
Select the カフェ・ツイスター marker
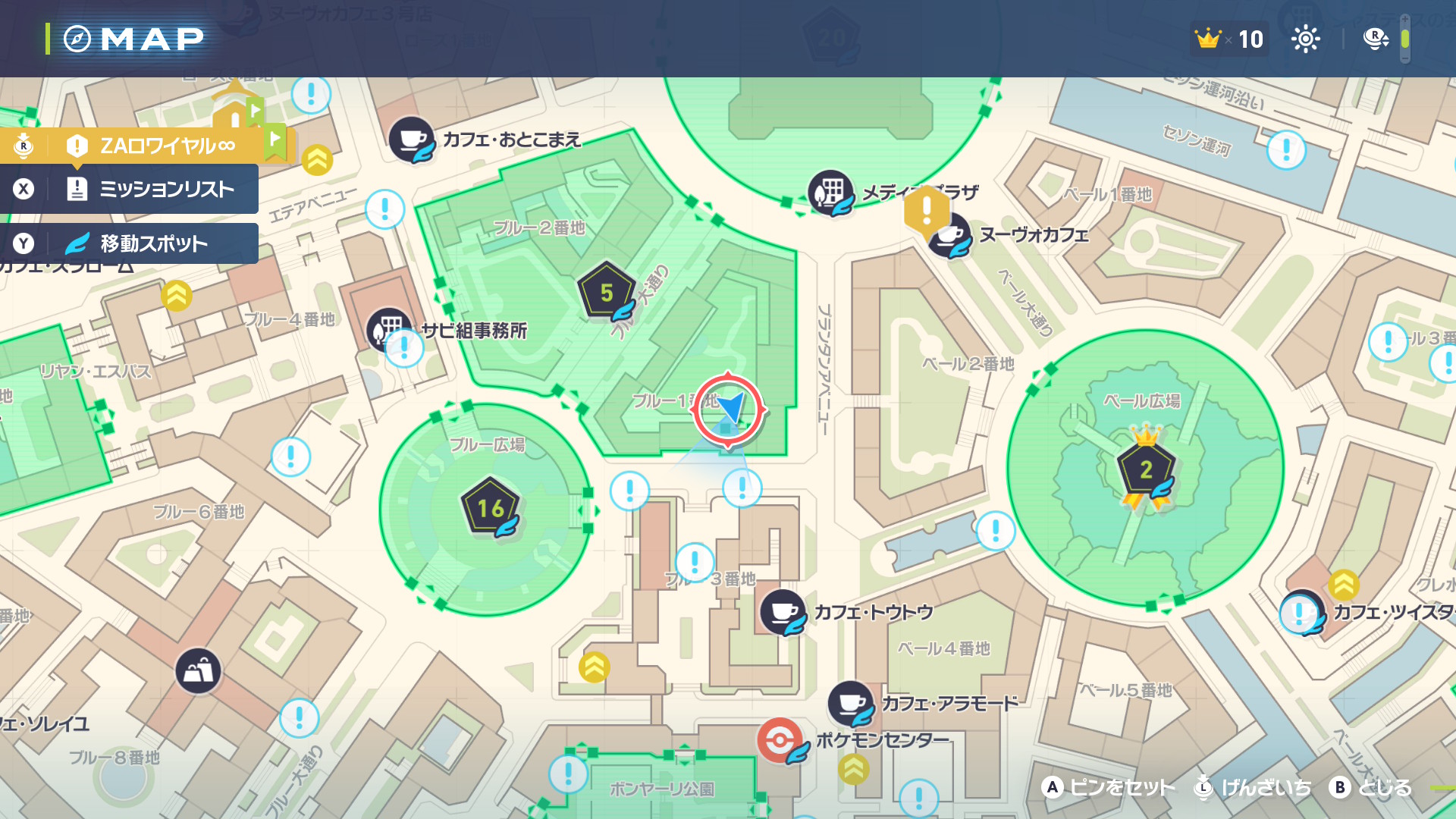coord(1301,611)
